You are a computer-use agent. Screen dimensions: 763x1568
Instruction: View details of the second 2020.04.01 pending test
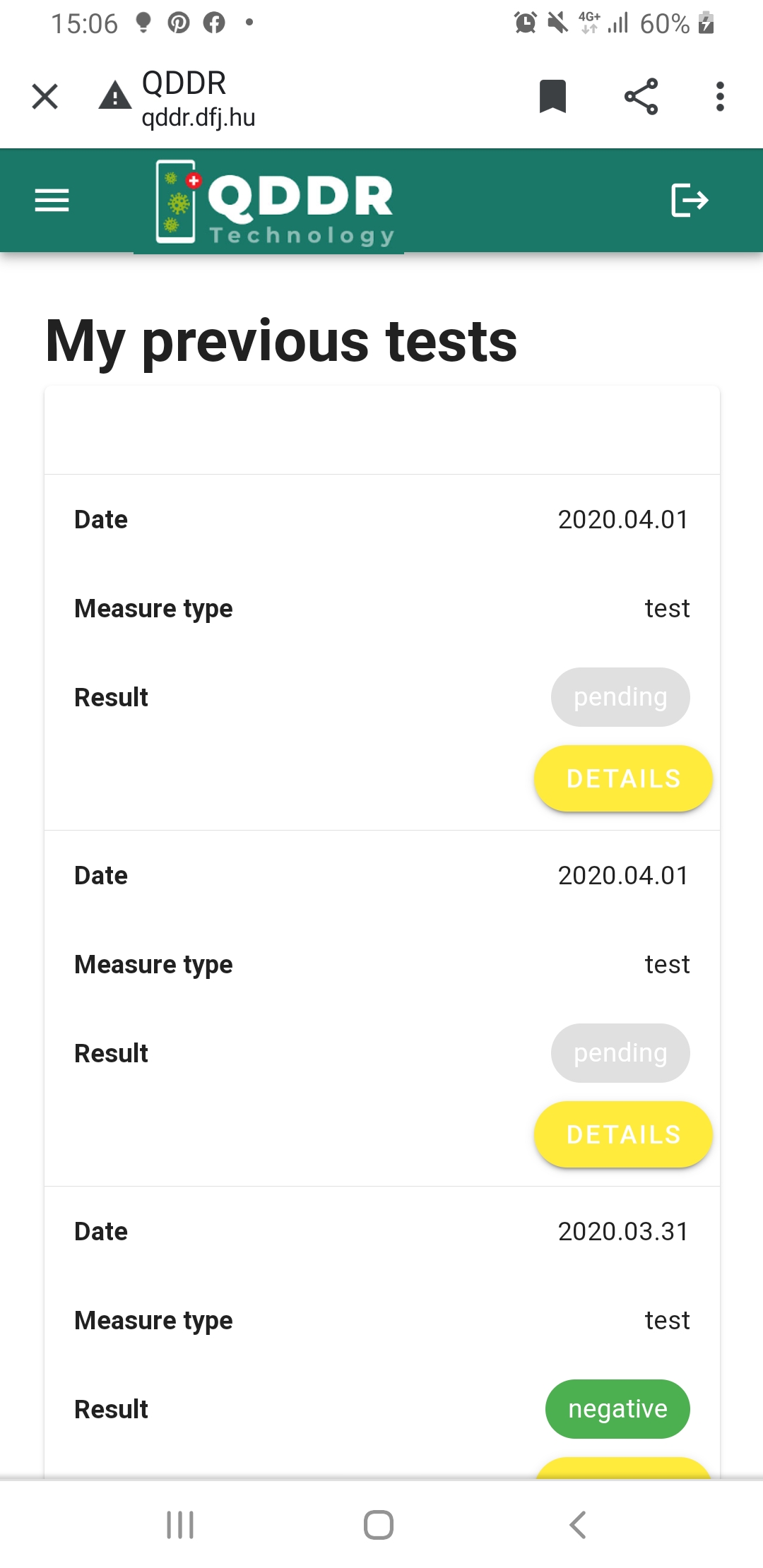point(623,1134)
